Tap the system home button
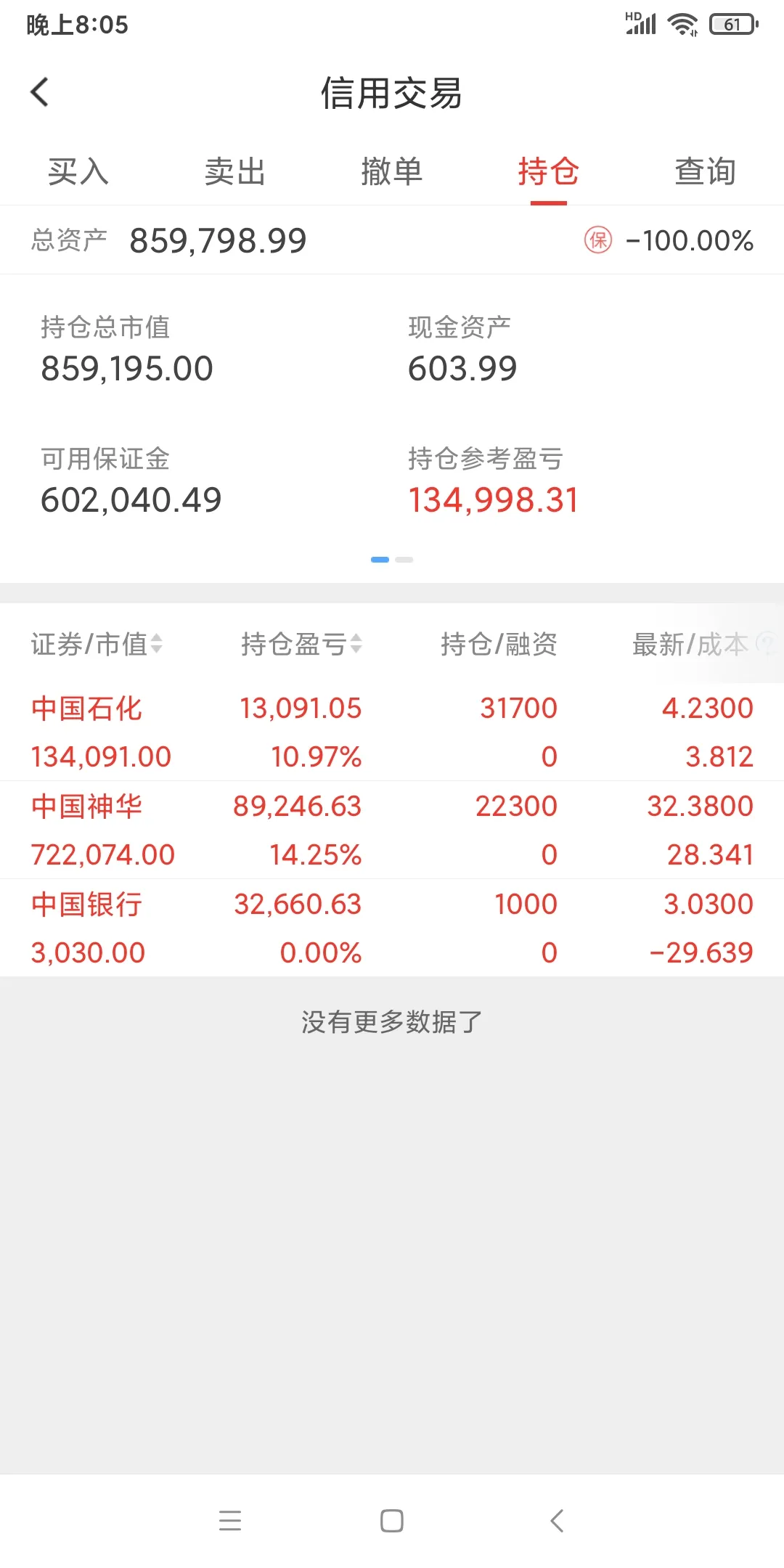This screenshot has width=784, height=1568. (392, 1520)
